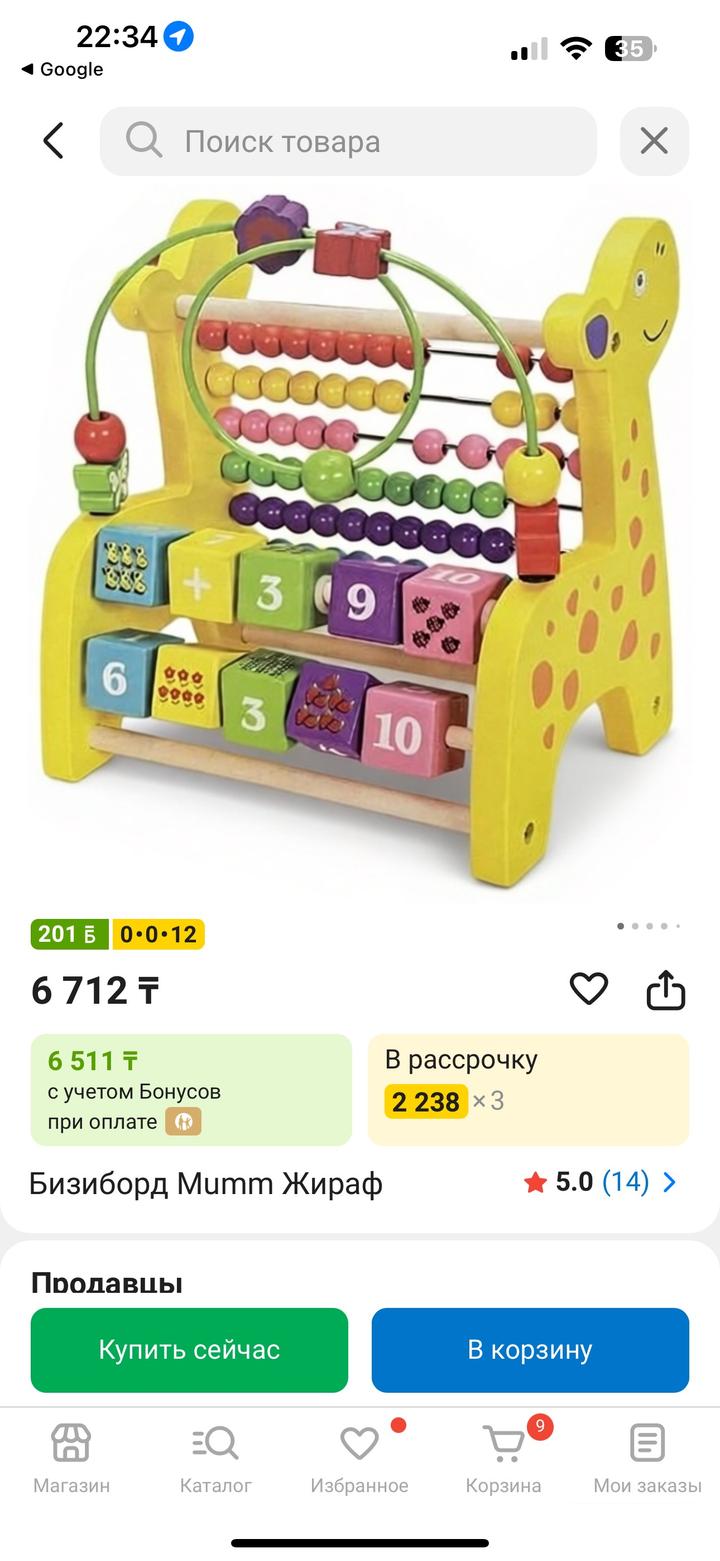Tap the Поиск товара search field
Viewport: 720px width, 1561px height.
(x=348, y=141)
